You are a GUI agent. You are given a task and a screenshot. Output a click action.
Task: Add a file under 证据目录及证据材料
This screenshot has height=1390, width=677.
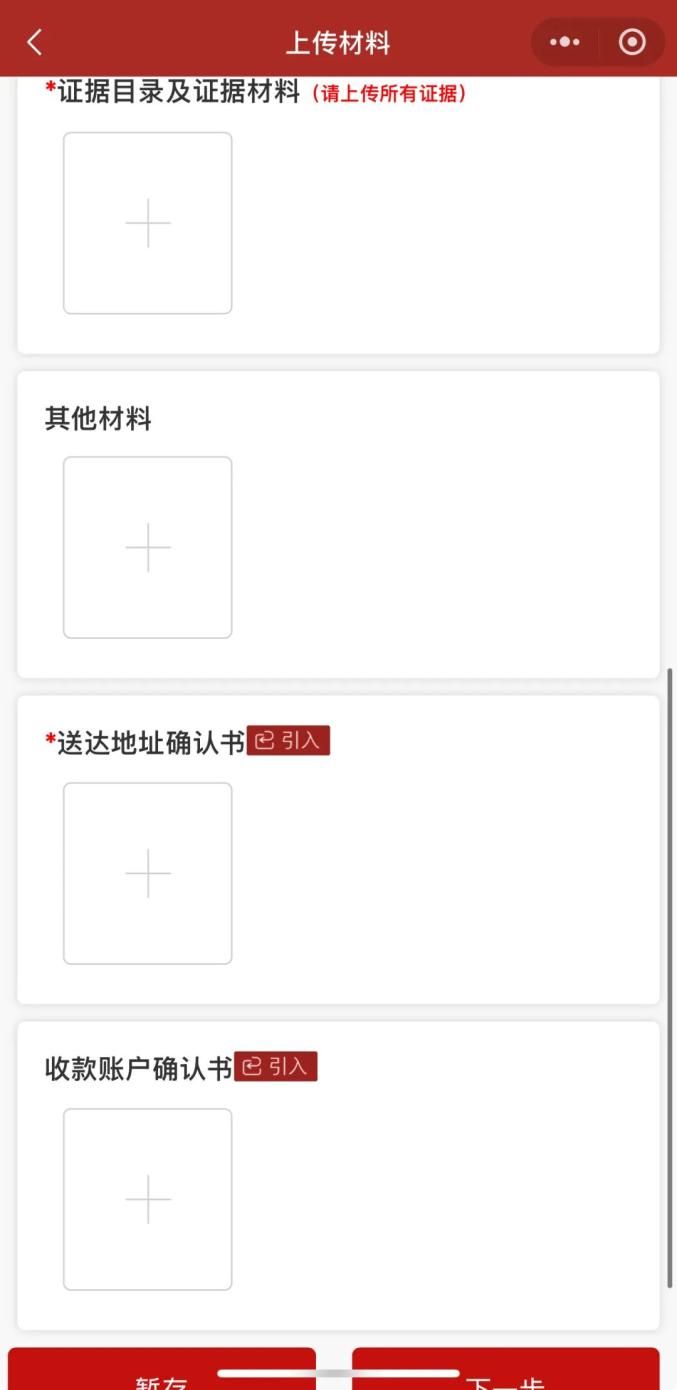[x=148, y=223]
